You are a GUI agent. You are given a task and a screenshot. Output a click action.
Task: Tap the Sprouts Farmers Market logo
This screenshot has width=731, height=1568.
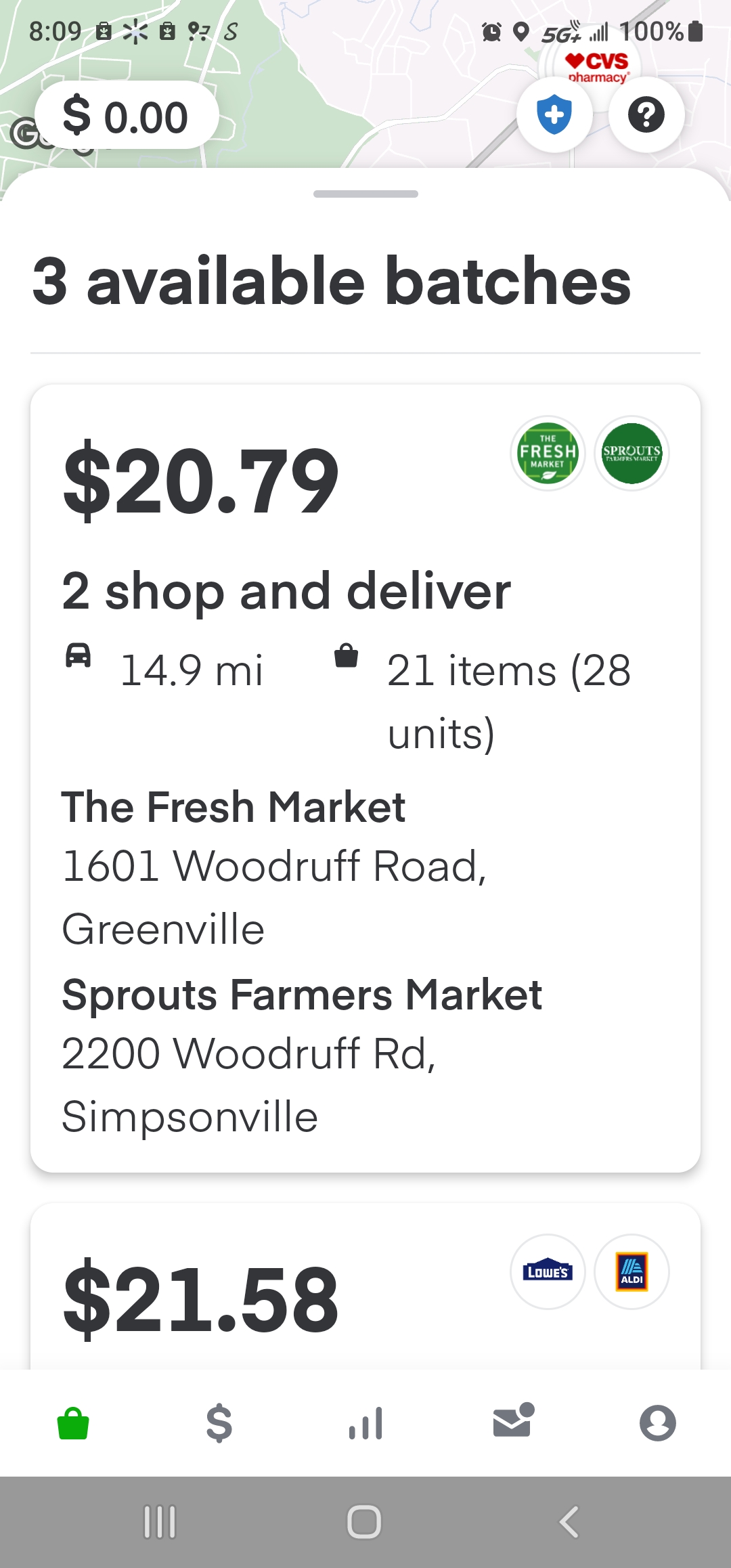[x=631, y=454]
